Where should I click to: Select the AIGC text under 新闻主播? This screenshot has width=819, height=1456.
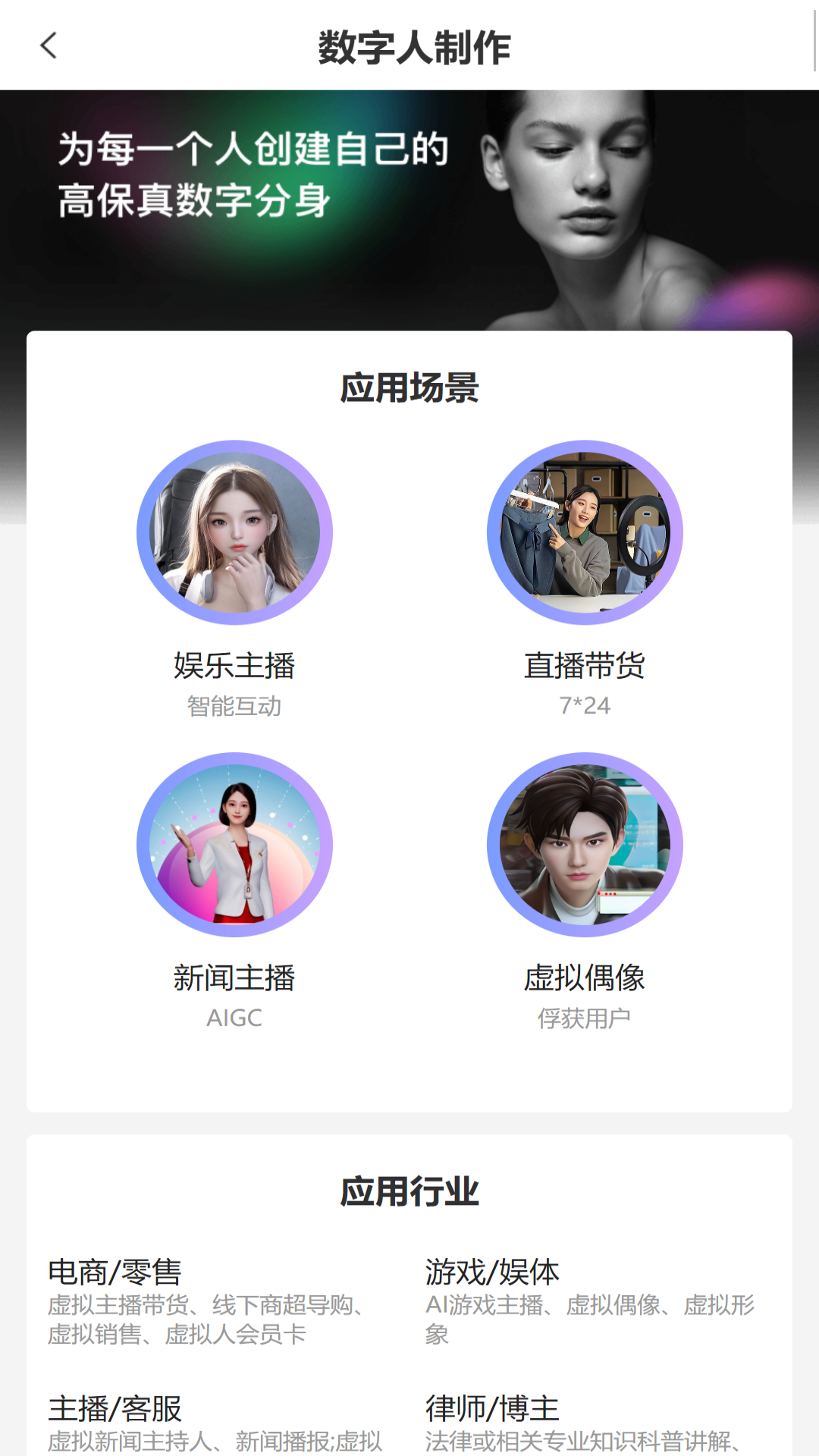point(234,1018)
